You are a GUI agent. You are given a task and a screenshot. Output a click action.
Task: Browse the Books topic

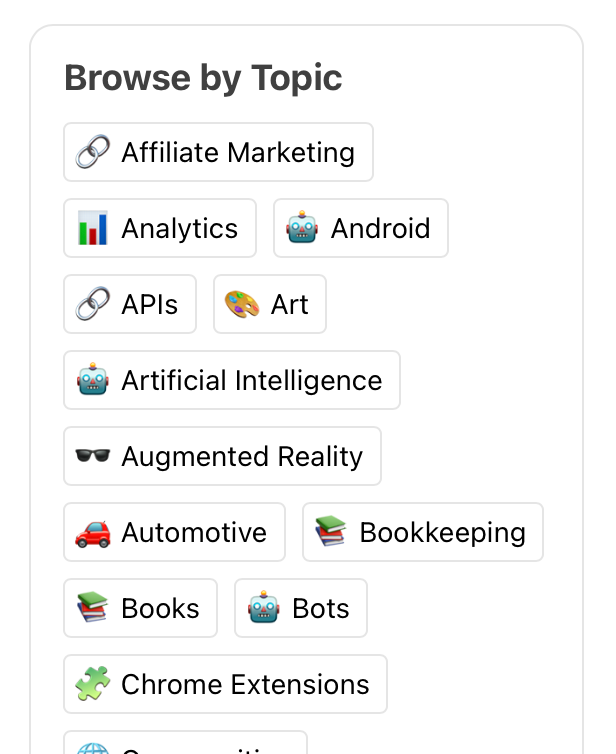tap(140, 608)
